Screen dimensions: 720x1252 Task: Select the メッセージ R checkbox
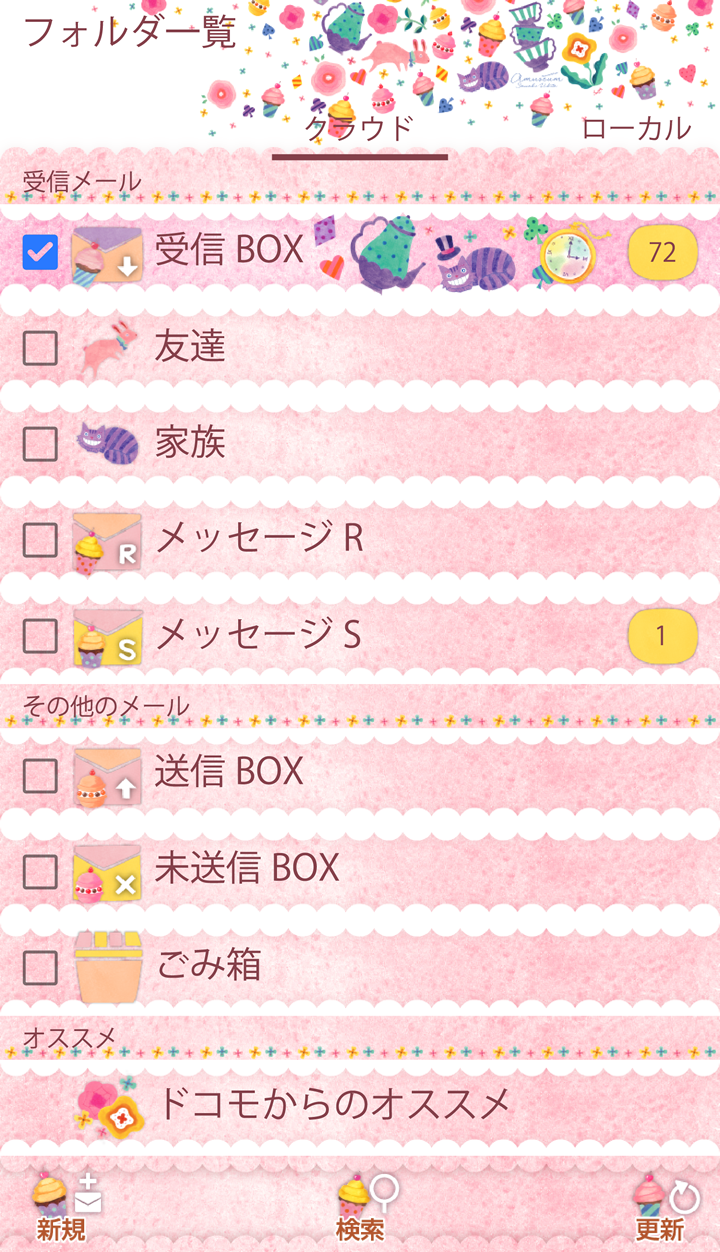pos(40,540)
